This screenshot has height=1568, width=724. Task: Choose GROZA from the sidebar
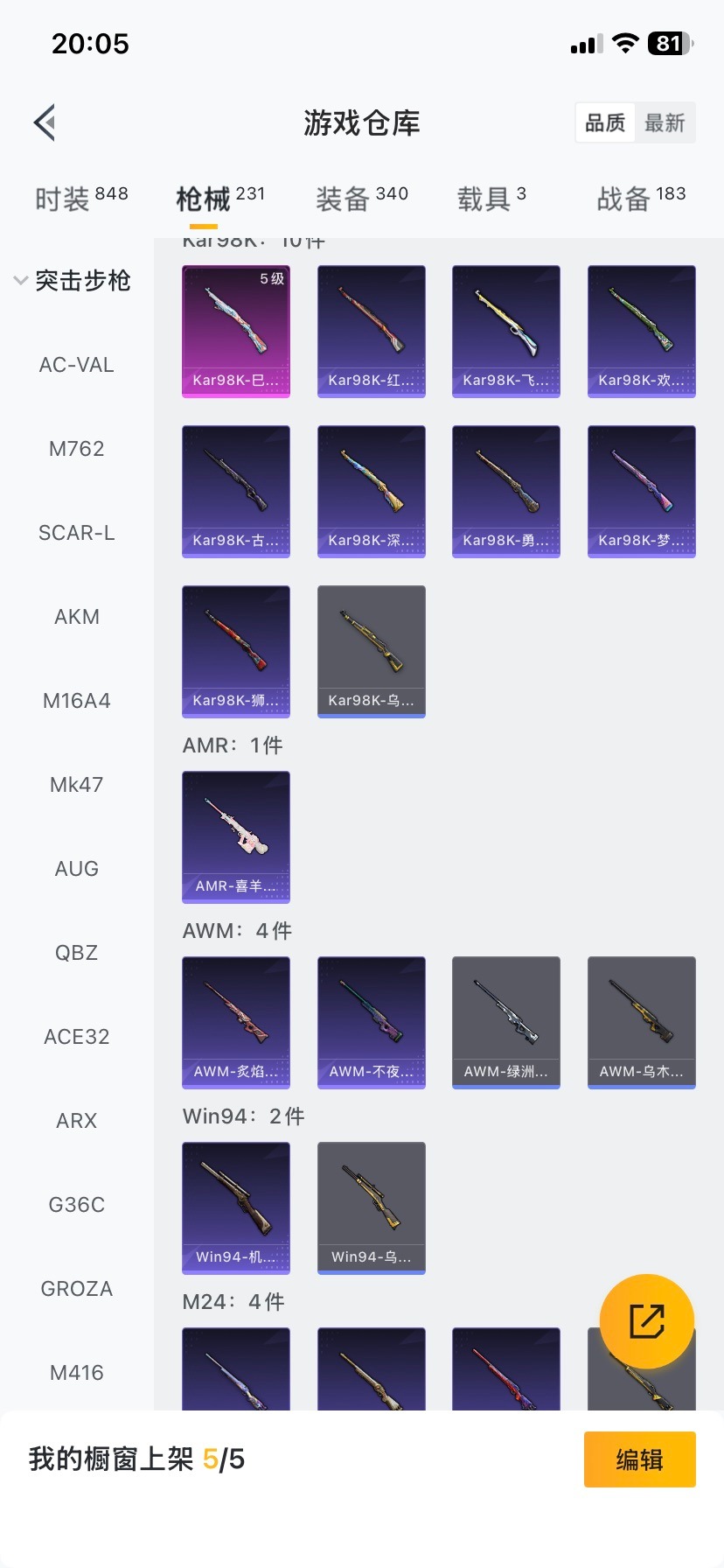(x=77, y=1289)
